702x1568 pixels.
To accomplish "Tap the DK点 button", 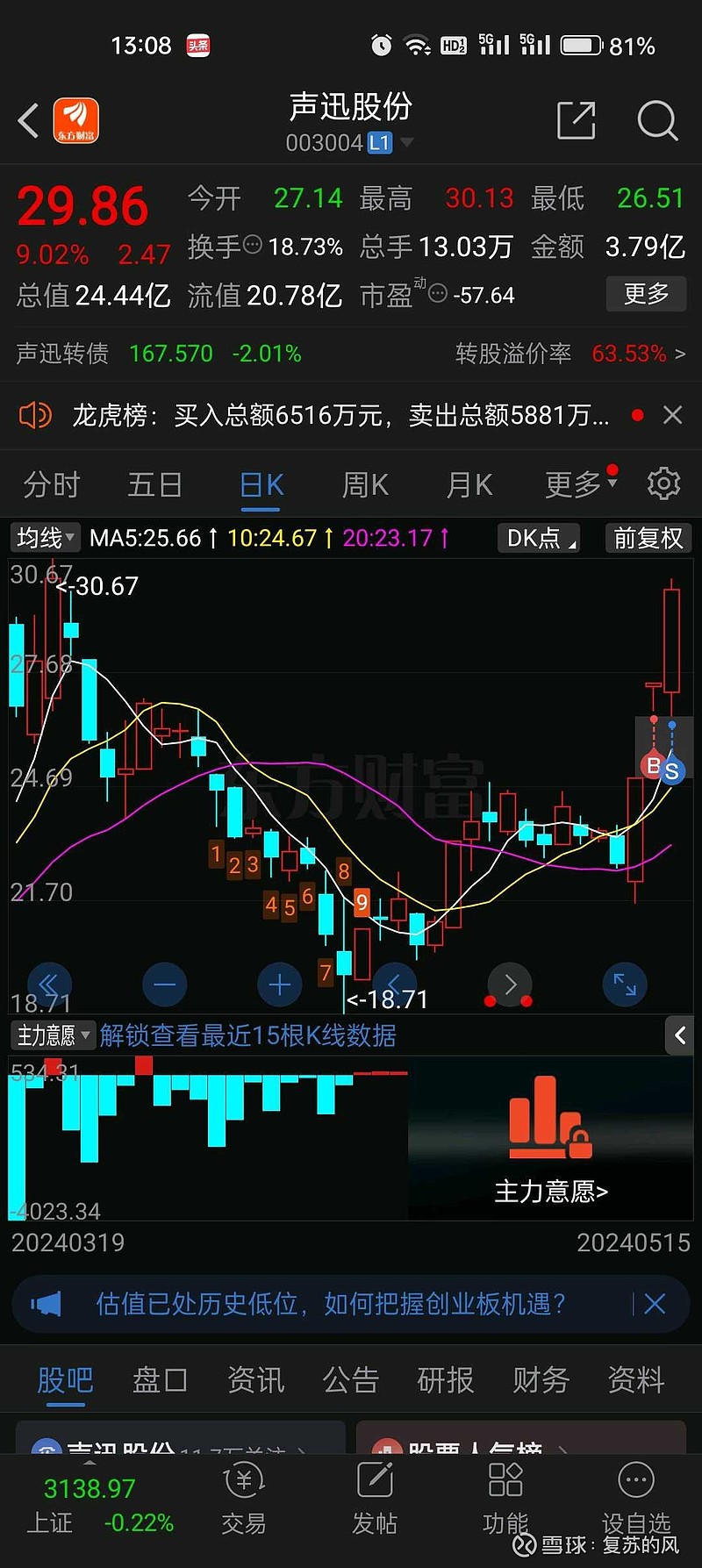I will [539, 538].
